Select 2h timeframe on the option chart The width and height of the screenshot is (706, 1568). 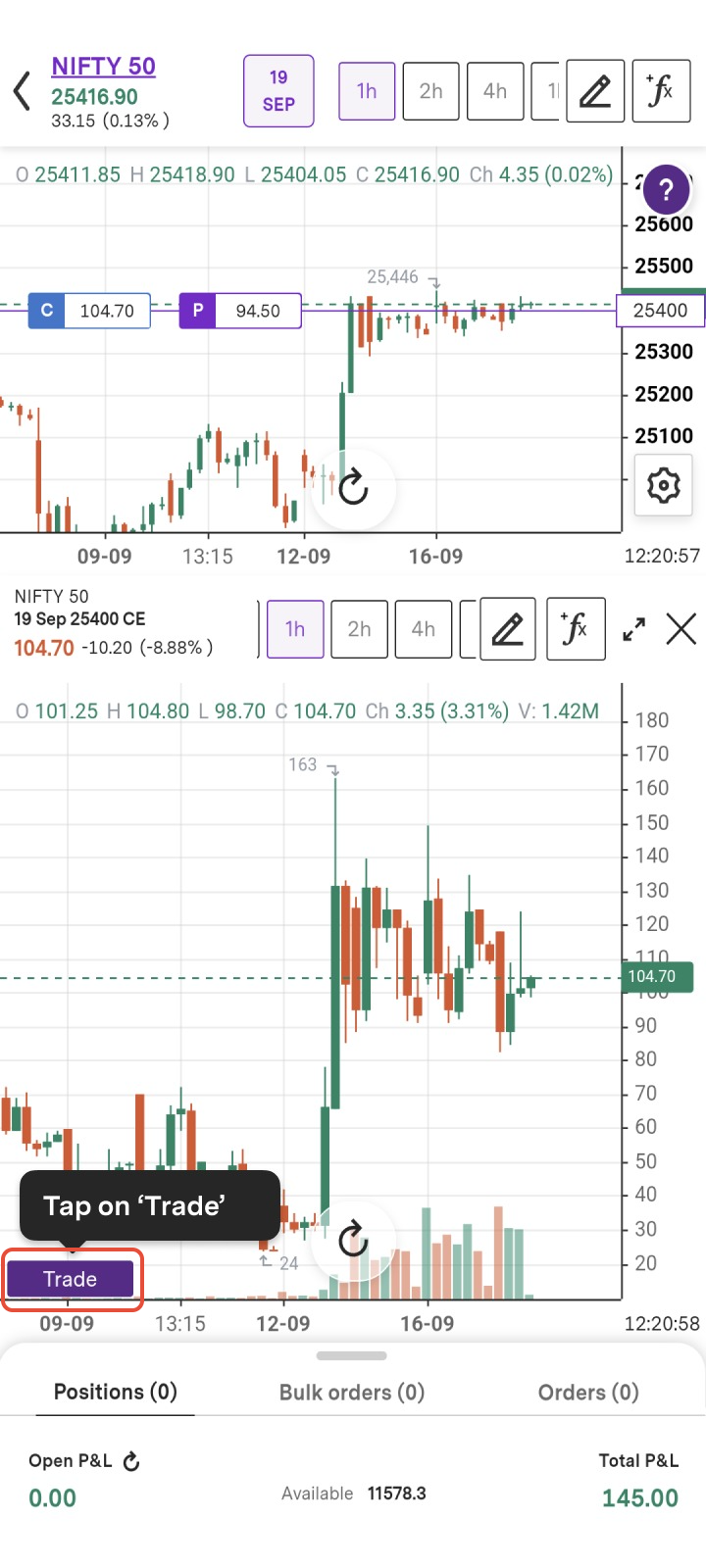[x=359, y=629]
